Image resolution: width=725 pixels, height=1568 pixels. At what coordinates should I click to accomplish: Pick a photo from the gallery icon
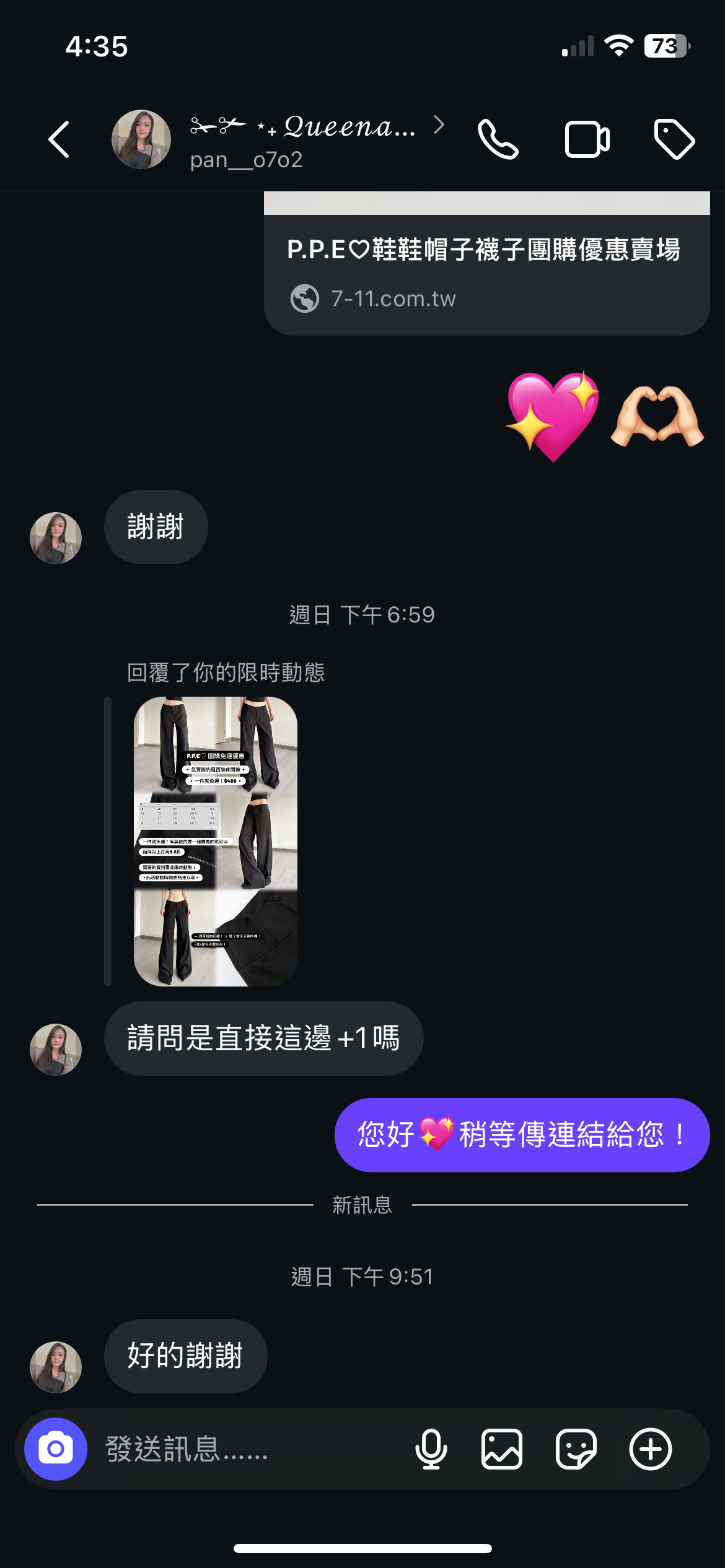(502, 1449)
